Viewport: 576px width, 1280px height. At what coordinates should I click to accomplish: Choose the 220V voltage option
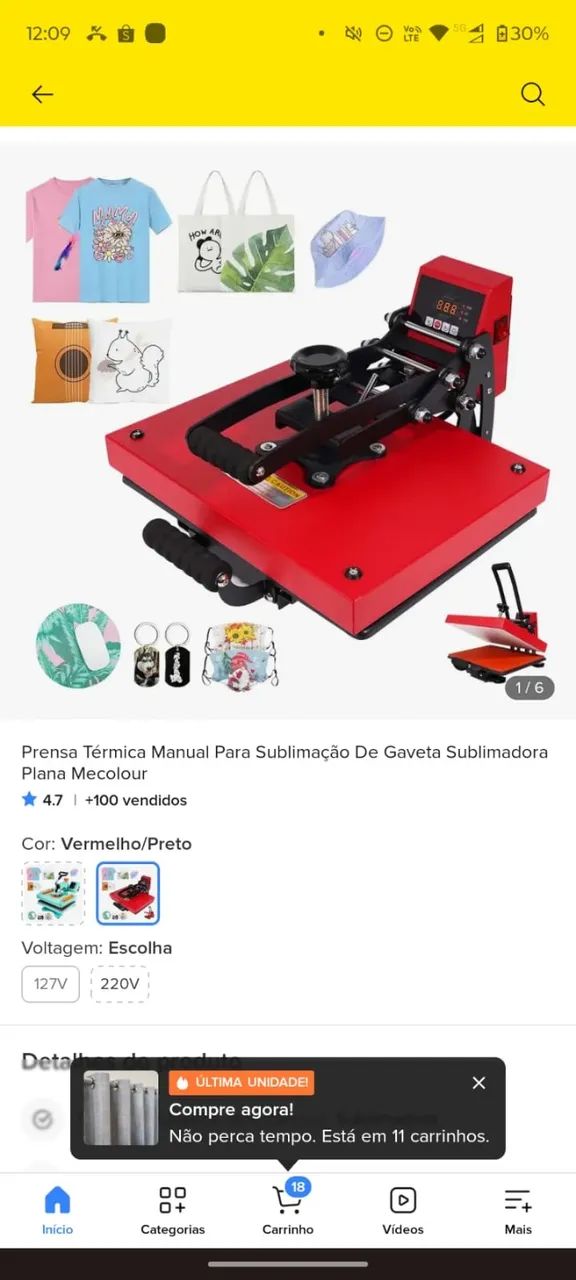tap(120, 984)
